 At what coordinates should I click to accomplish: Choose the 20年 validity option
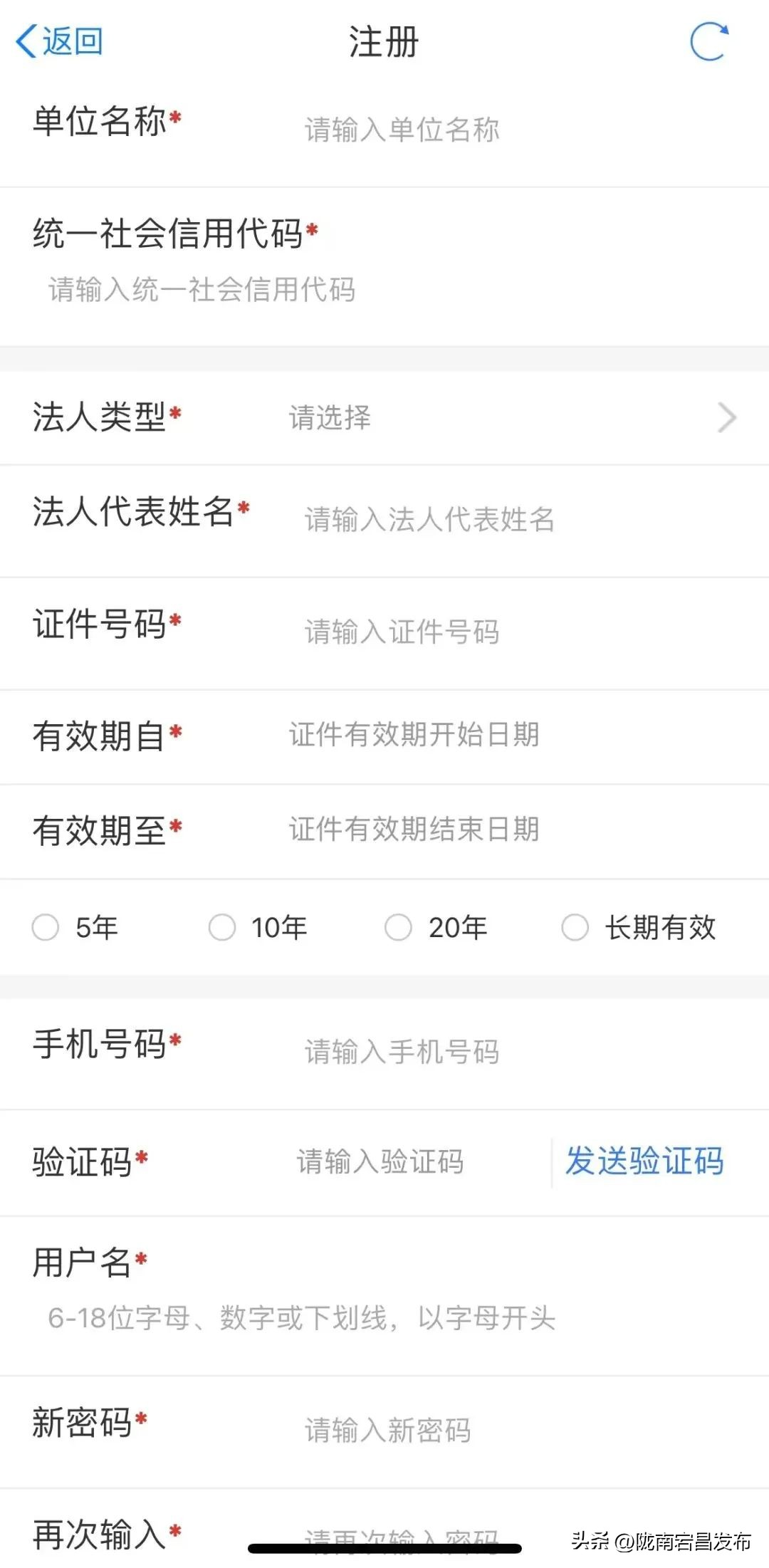(x=399, y=928)
